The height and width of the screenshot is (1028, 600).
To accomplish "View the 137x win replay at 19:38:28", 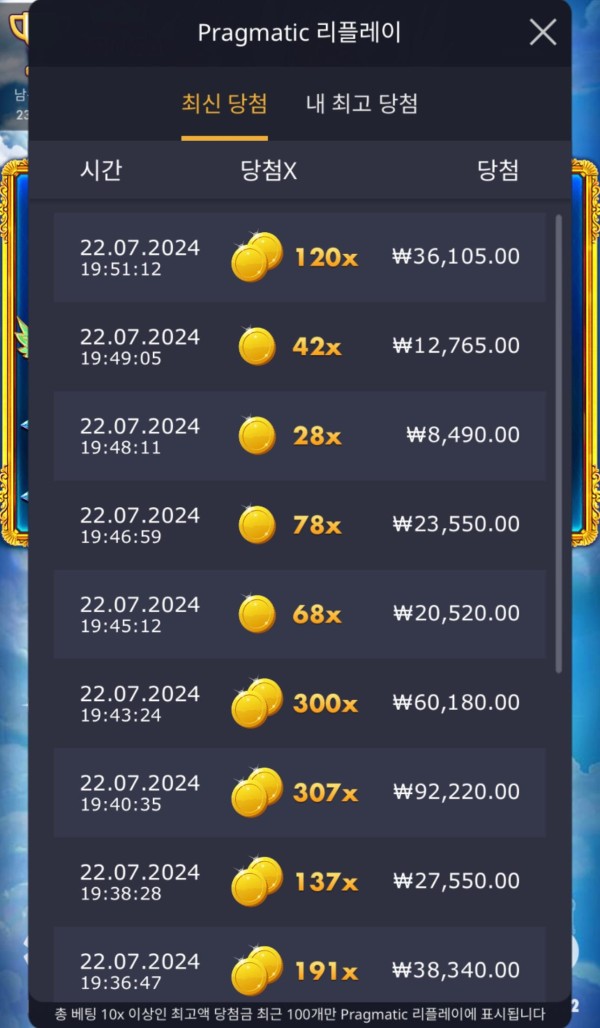I will coord(299,881).
